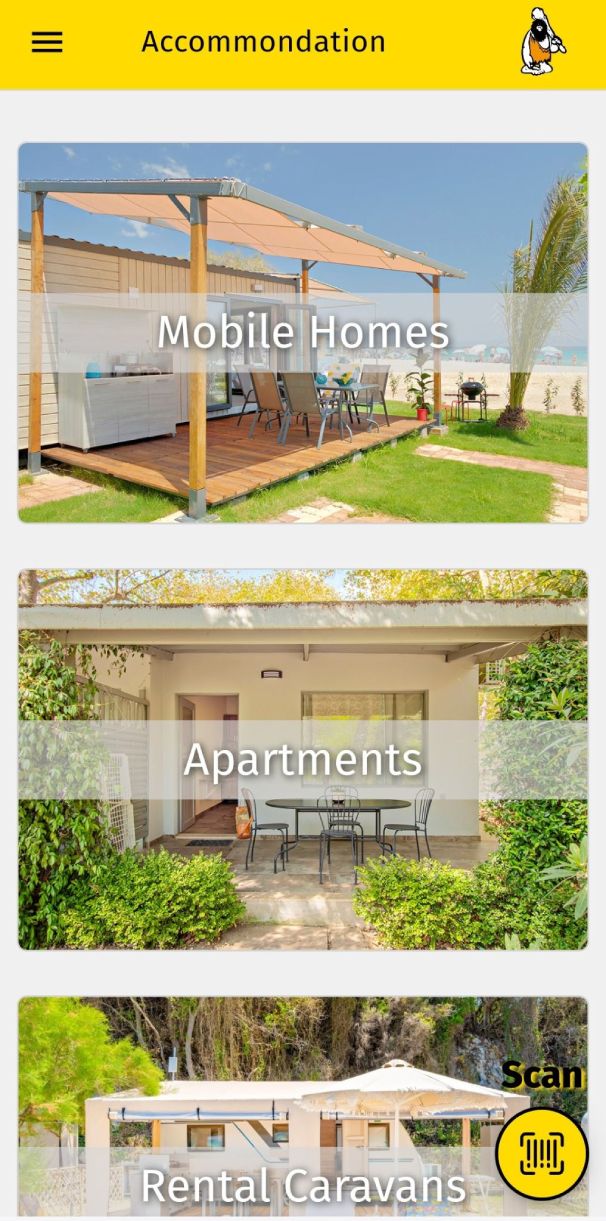Open the Mobile Homes card
Screen dimensions: 606x1221
(x=303, y=332)
